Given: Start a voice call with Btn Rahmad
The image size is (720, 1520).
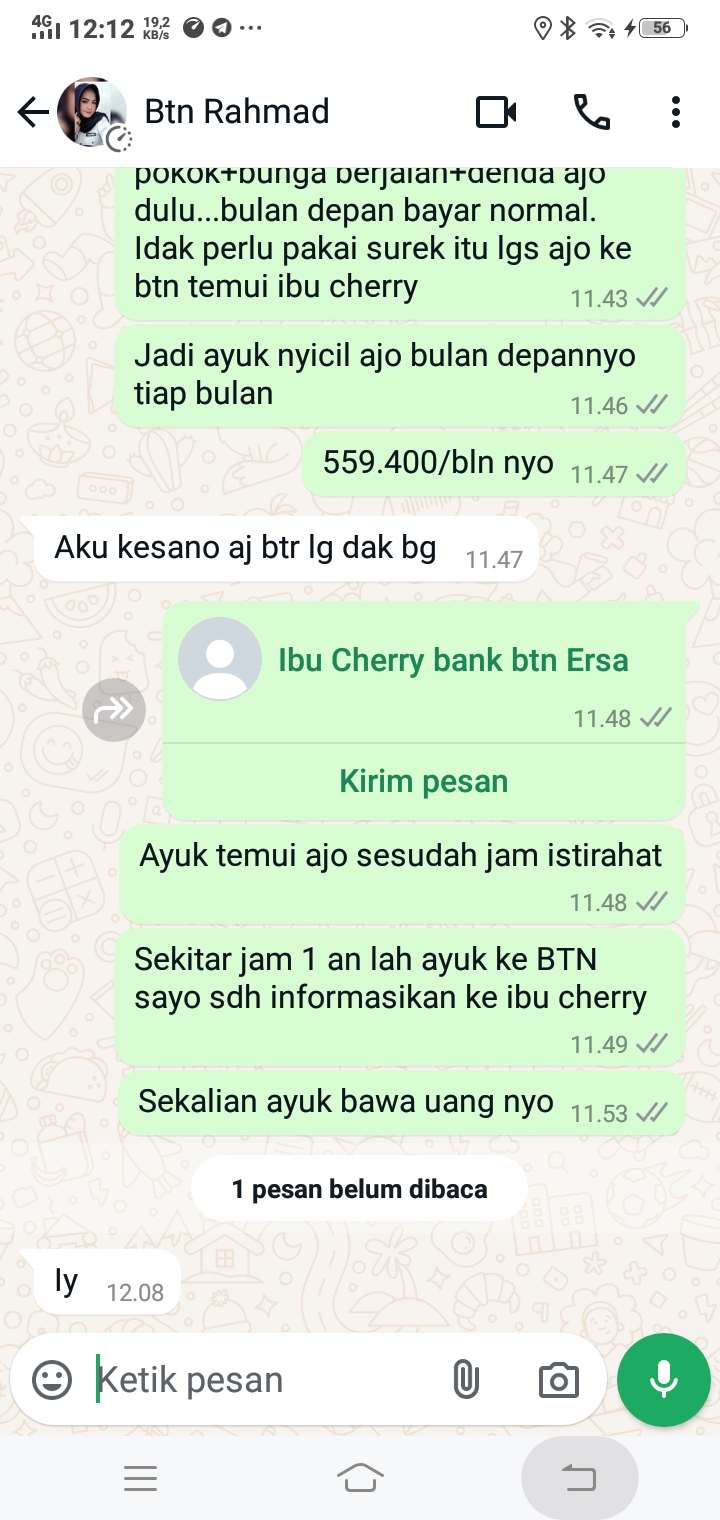Looking at the screenshot, I should point(591,112).
